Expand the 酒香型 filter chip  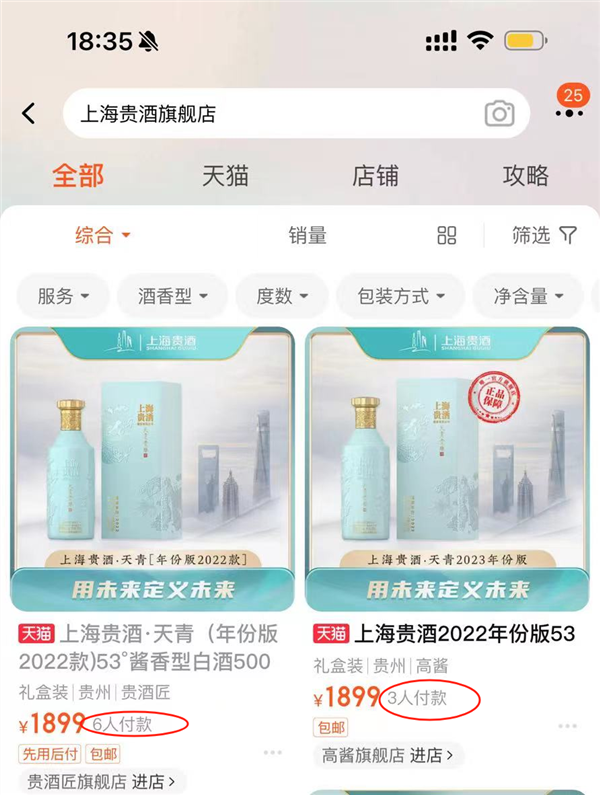point(173,296)
